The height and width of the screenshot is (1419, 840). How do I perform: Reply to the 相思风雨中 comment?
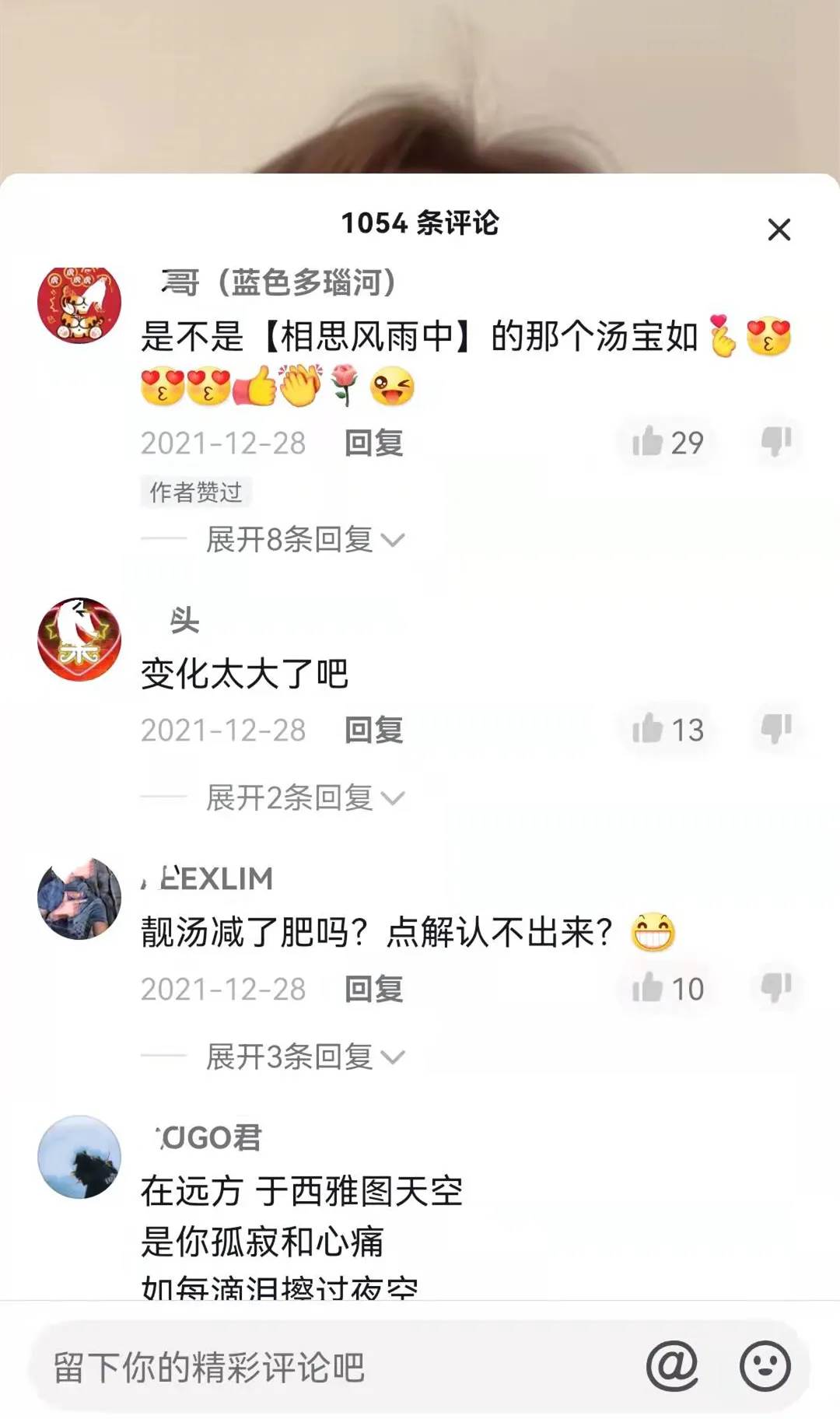373,443
